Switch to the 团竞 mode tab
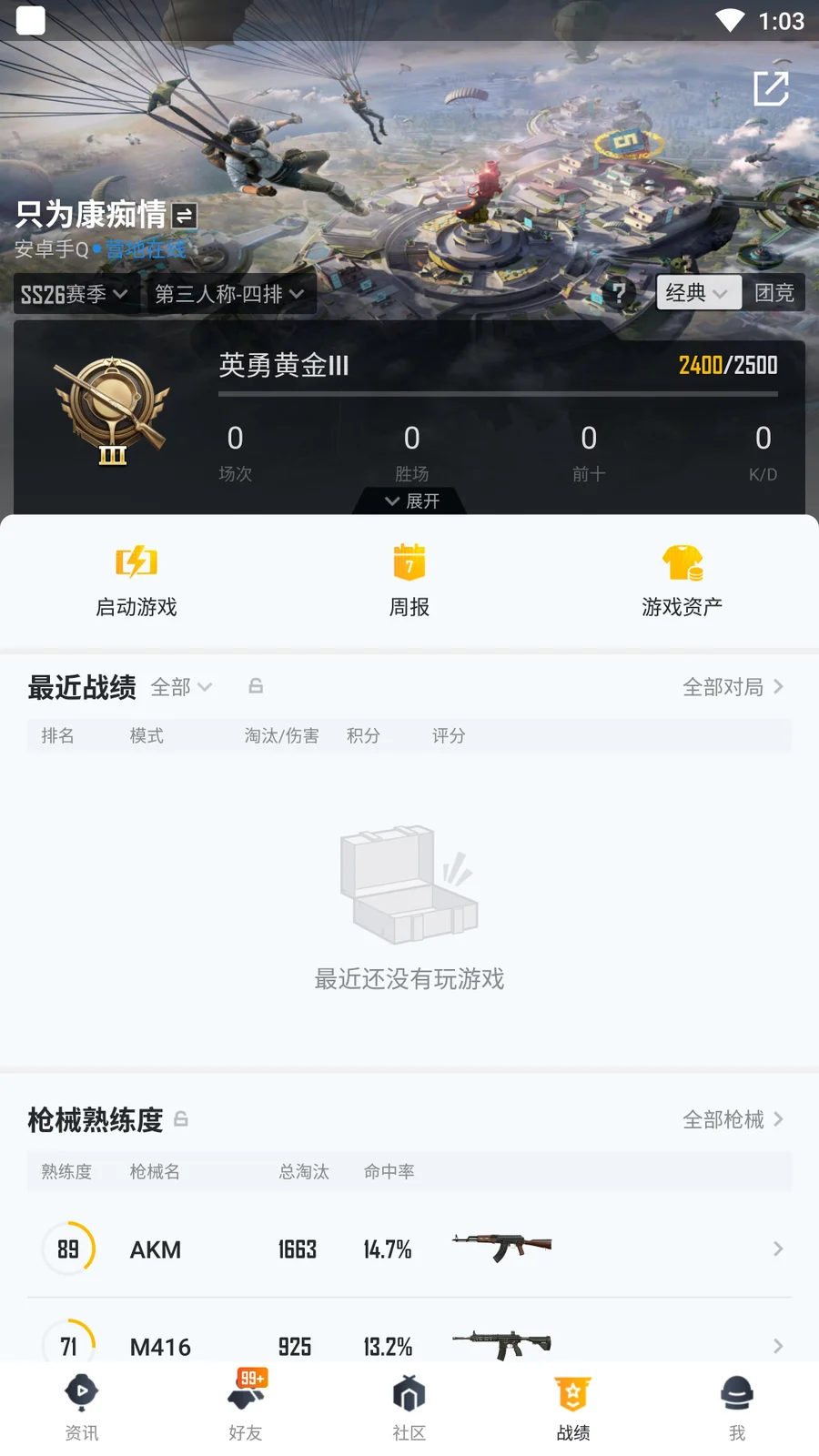The width and height of the screenshot is (819, 1456). click(x=773, y=293)
